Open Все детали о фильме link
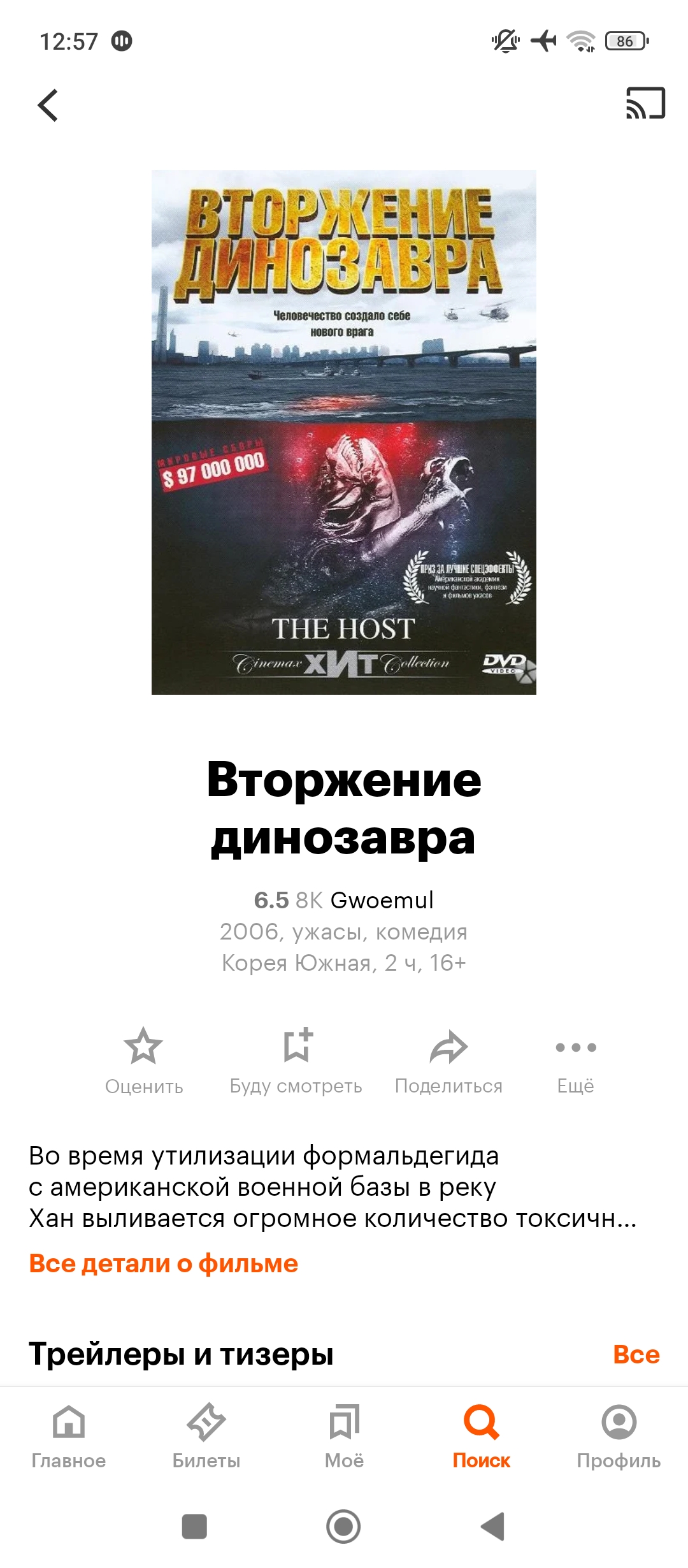Screen dimensions: 688x1568 point(164,1263)
